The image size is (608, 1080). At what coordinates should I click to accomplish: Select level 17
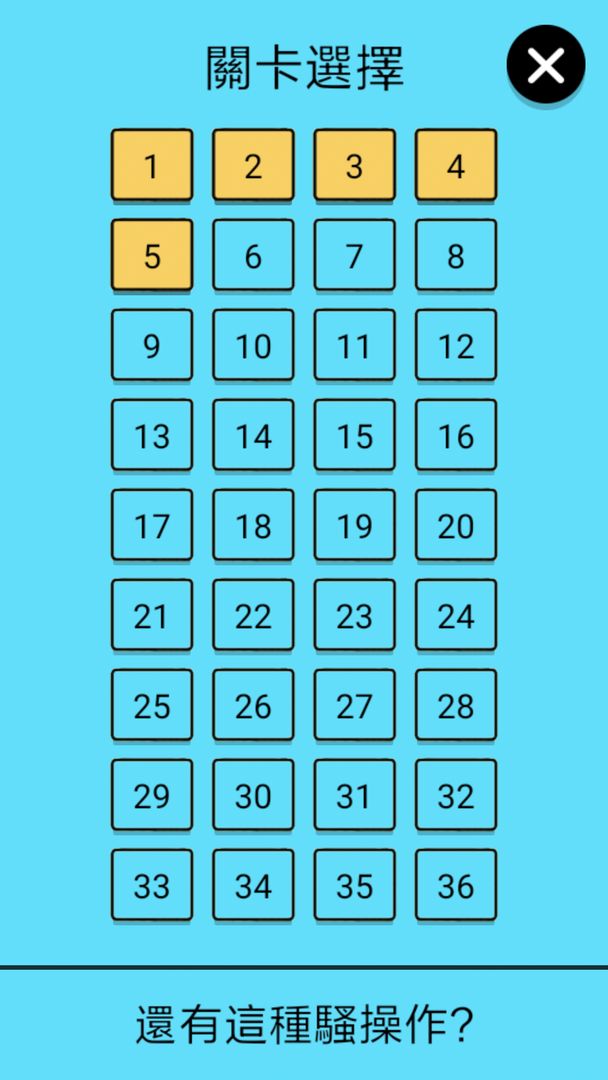tap(151, 525)
